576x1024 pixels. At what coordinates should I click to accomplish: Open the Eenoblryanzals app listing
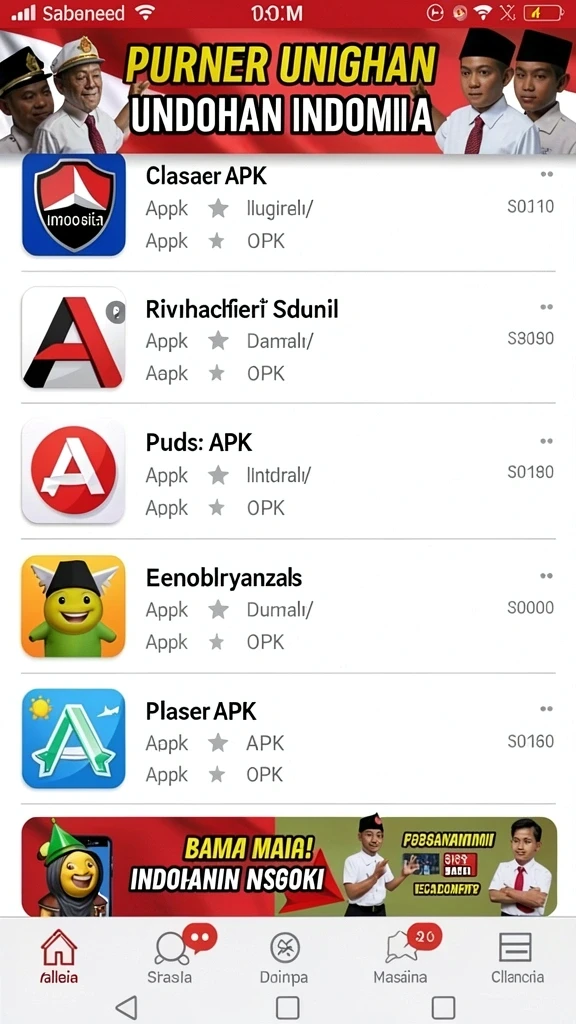coord(288,606)
